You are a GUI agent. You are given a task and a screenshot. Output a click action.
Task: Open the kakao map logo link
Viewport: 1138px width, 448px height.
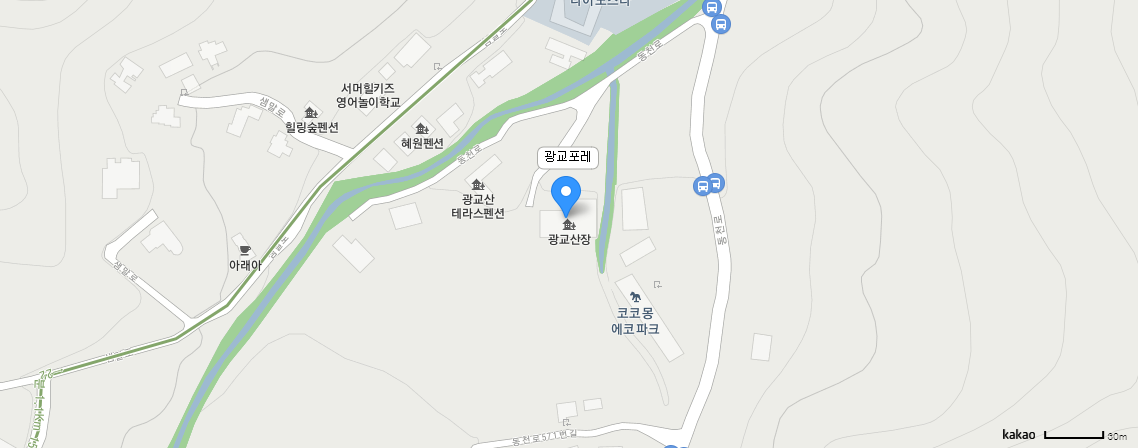[x=1018, y=435]
